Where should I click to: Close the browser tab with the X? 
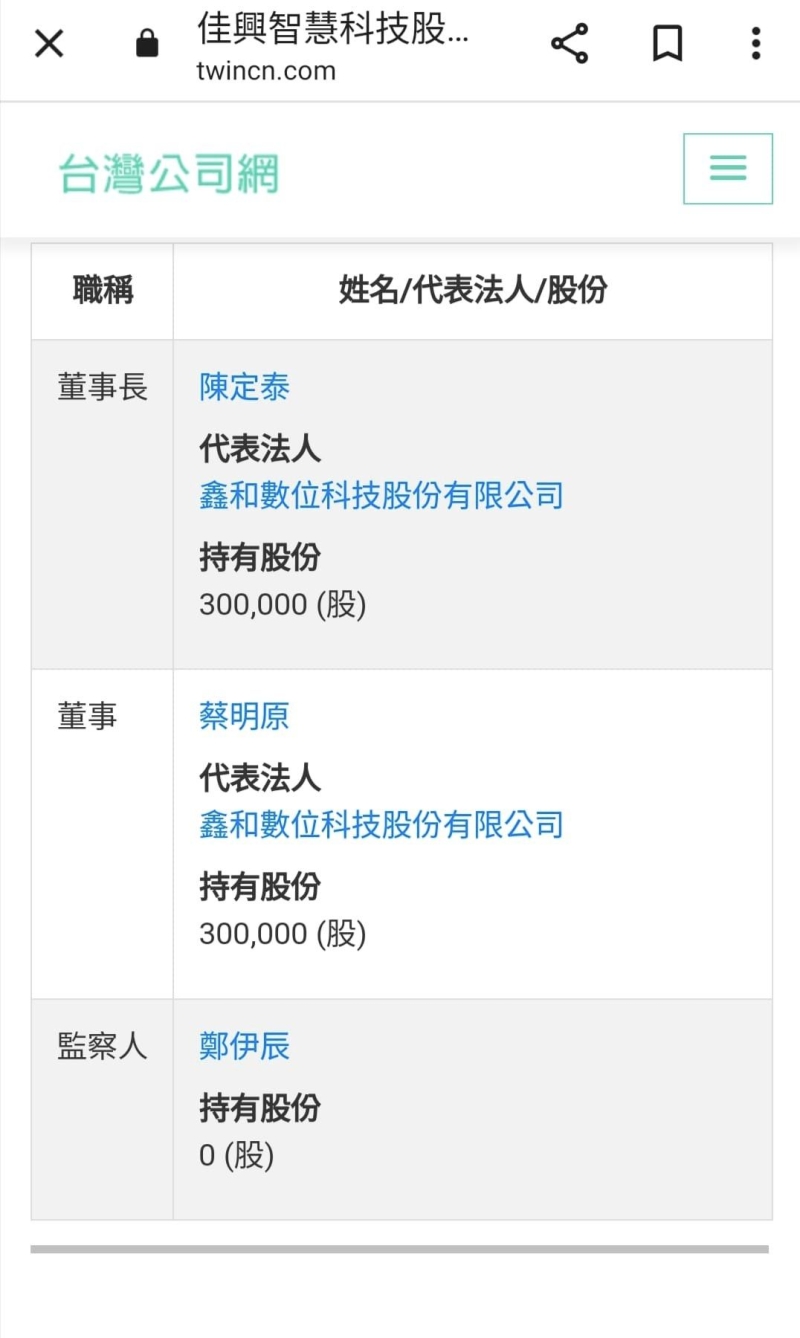[49, 44]
